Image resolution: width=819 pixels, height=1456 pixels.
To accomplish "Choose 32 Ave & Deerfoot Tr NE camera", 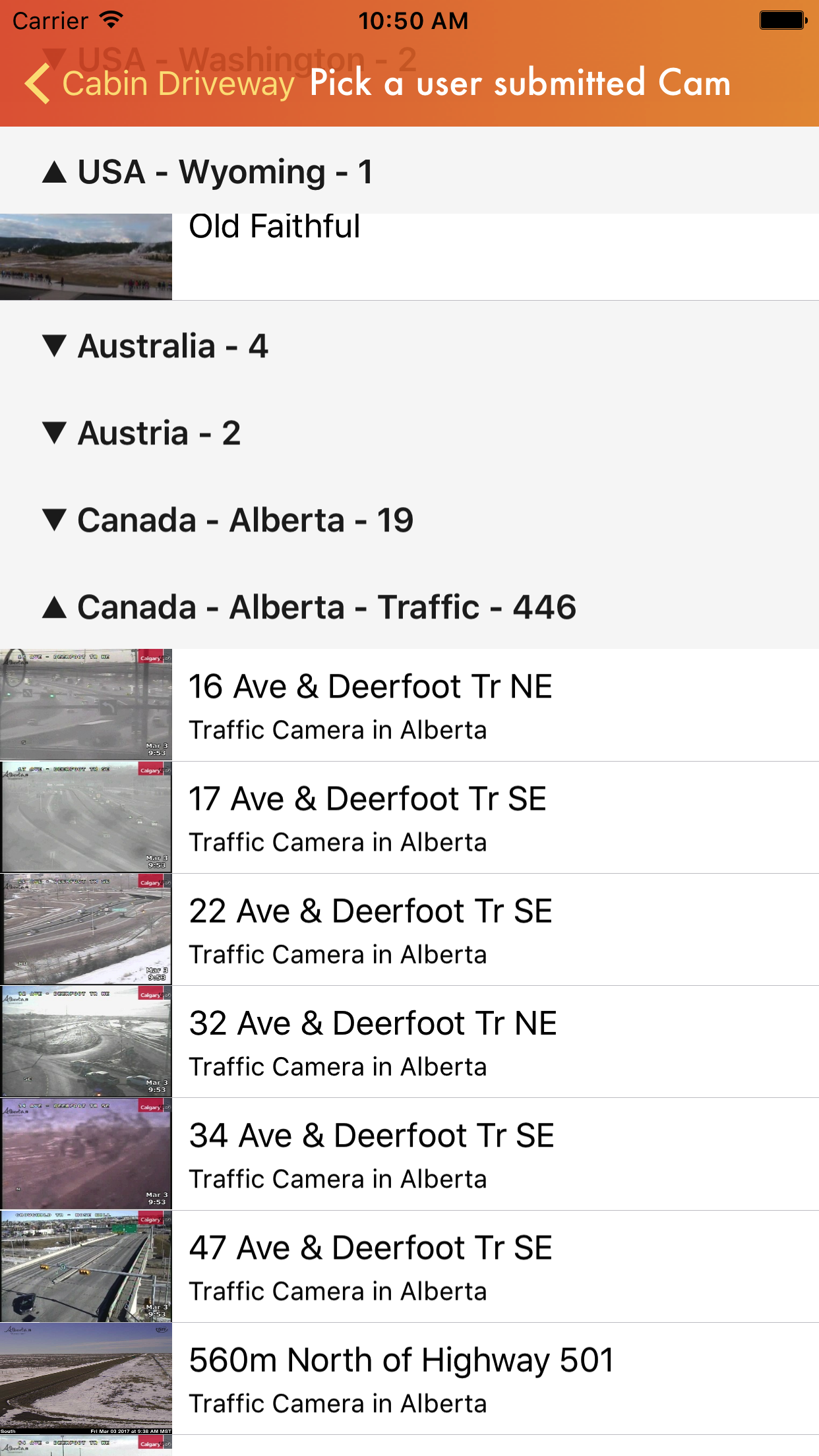I will click(409, 1042).
